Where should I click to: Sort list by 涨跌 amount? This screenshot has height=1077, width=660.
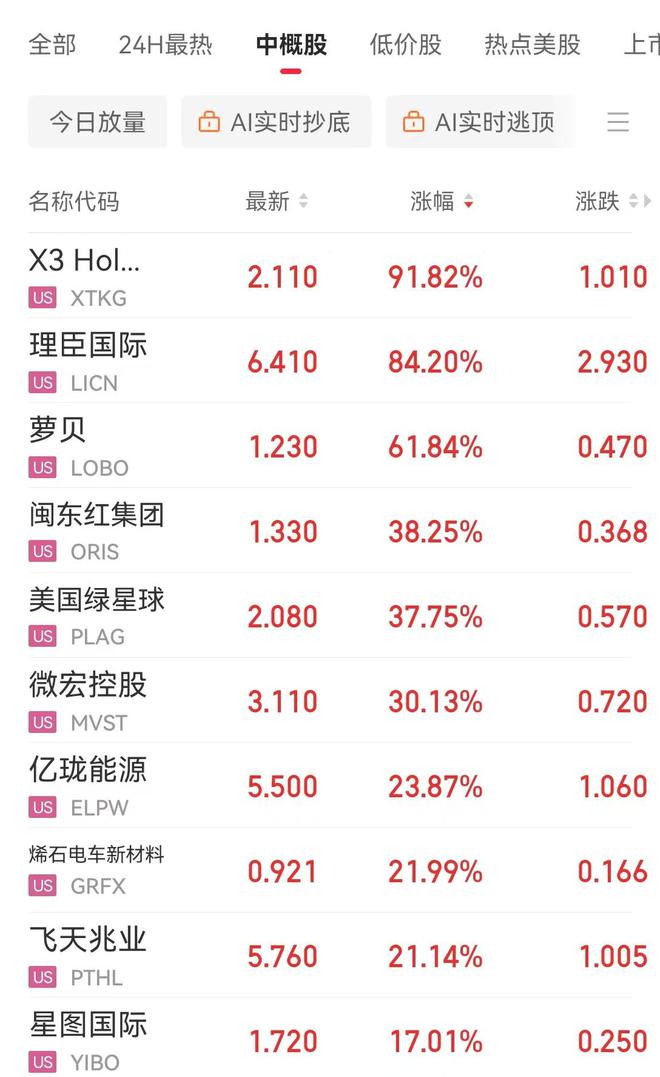tap(606, 201)
